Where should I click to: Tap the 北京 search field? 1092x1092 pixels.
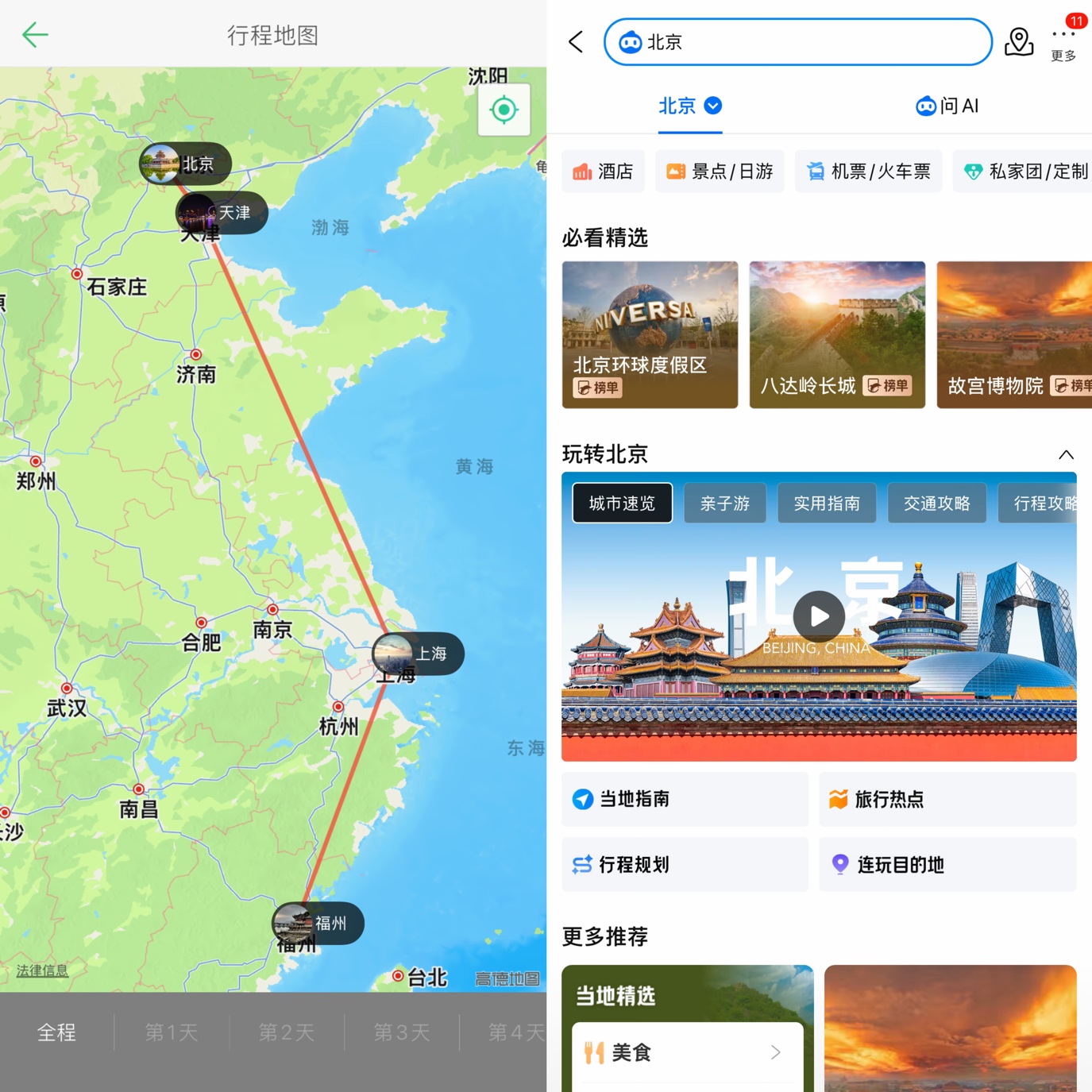[x=797, y=42]
